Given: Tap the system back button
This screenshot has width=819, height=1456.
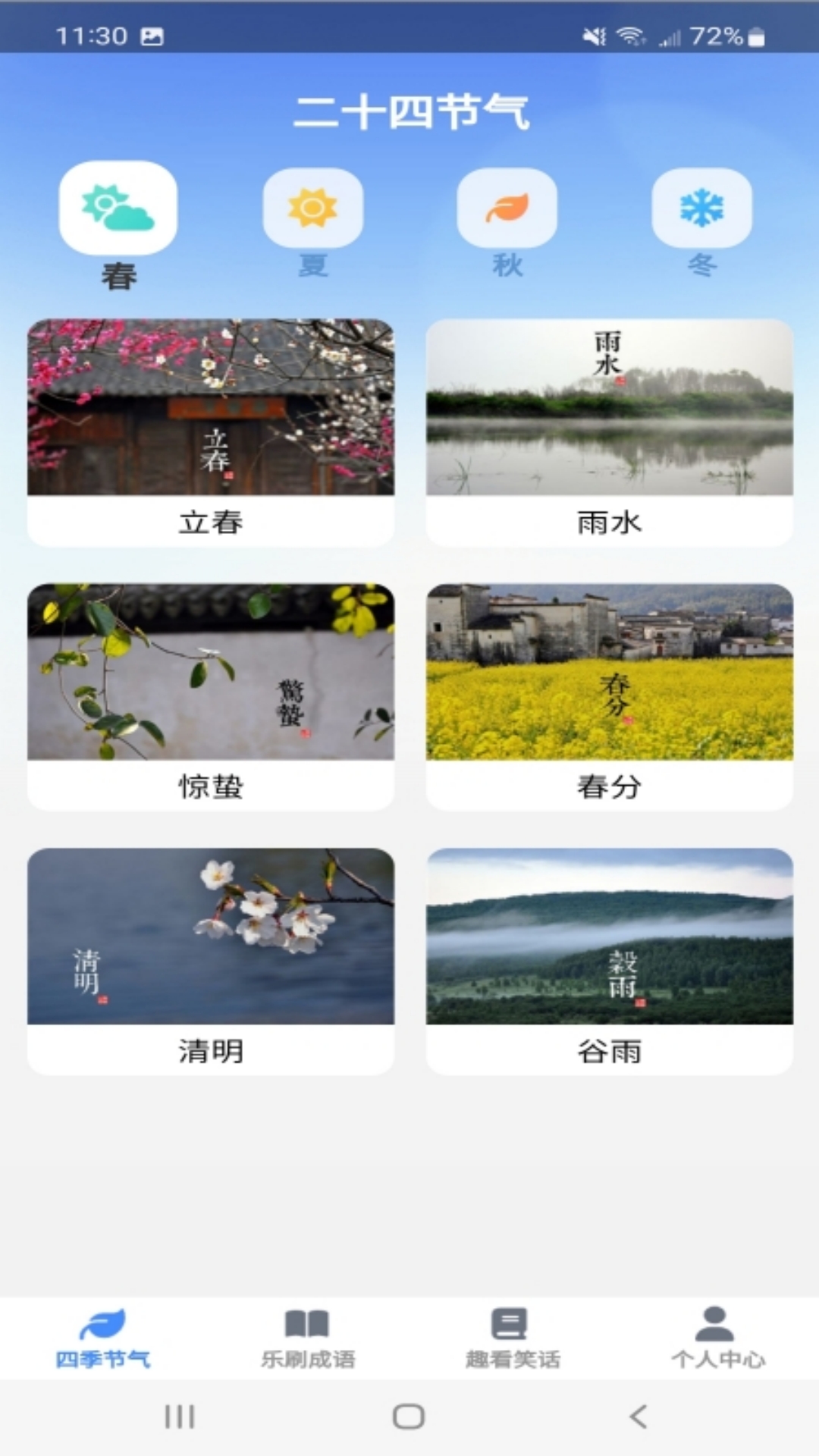Looking at the screenshot, I should point(639,1416).
